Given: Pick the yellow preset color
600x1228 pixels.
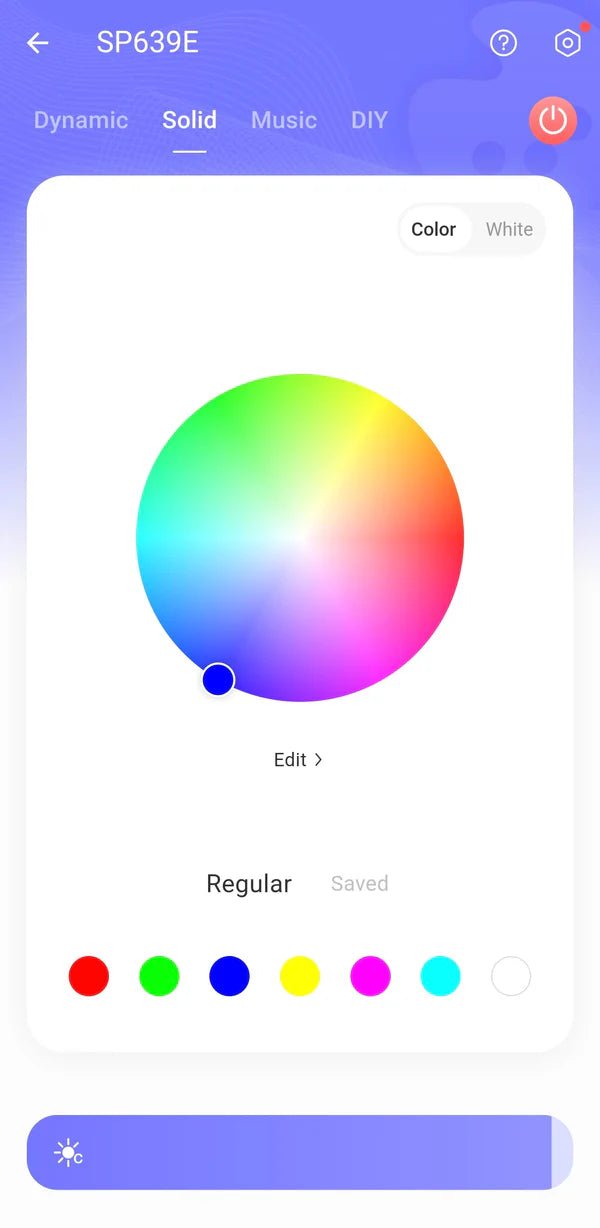Looking at the screenshot, I should [300, 976].
